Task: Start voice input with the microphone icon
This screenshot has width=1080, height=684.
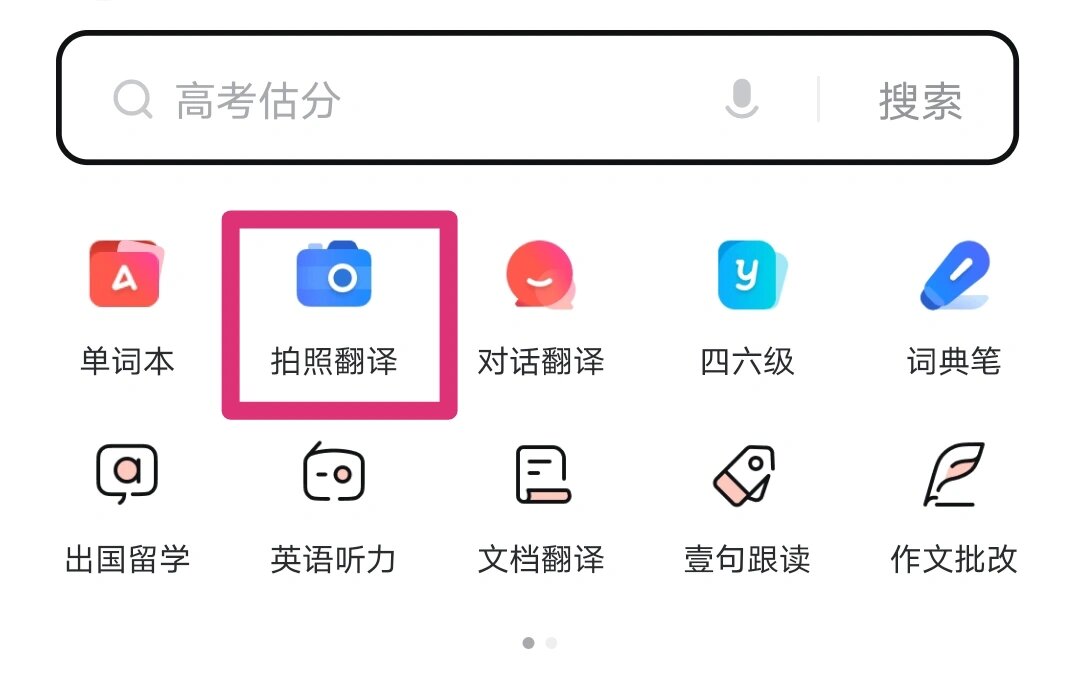Action: pyautogui.click(x=741, y=99)
